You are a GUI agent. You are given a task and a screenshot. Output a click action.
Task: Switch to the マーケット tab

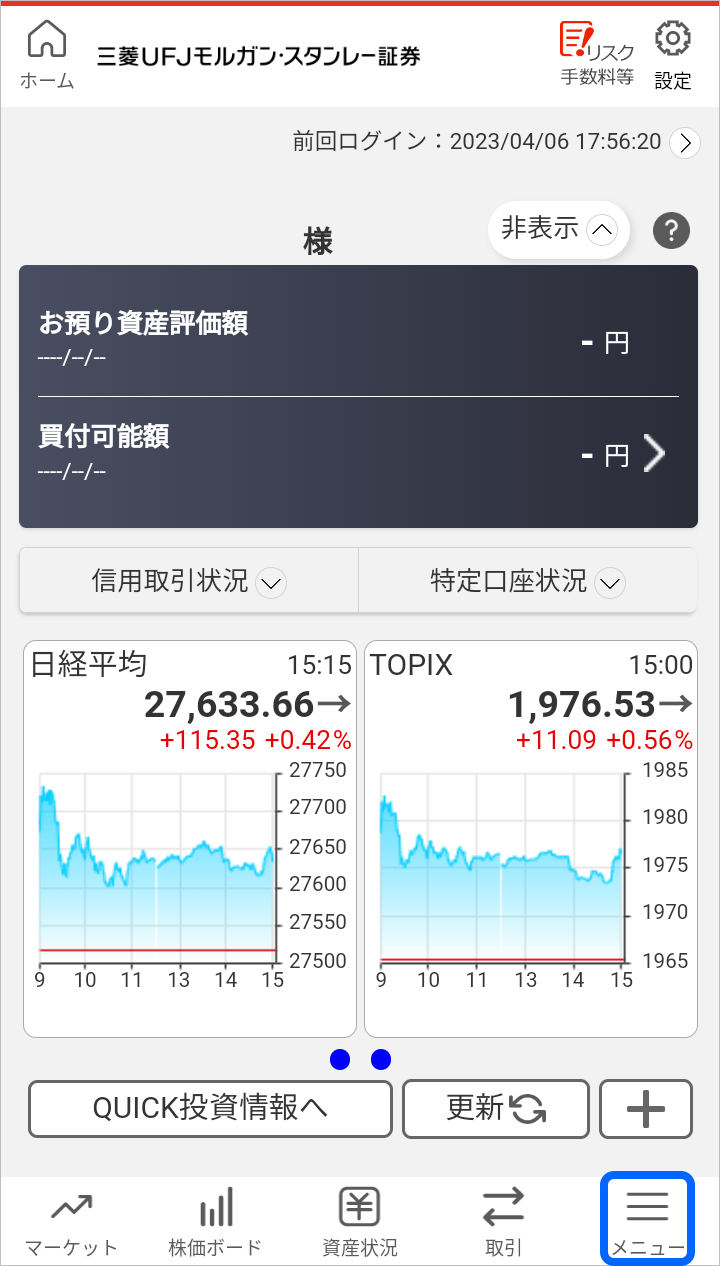(71, 1221)
